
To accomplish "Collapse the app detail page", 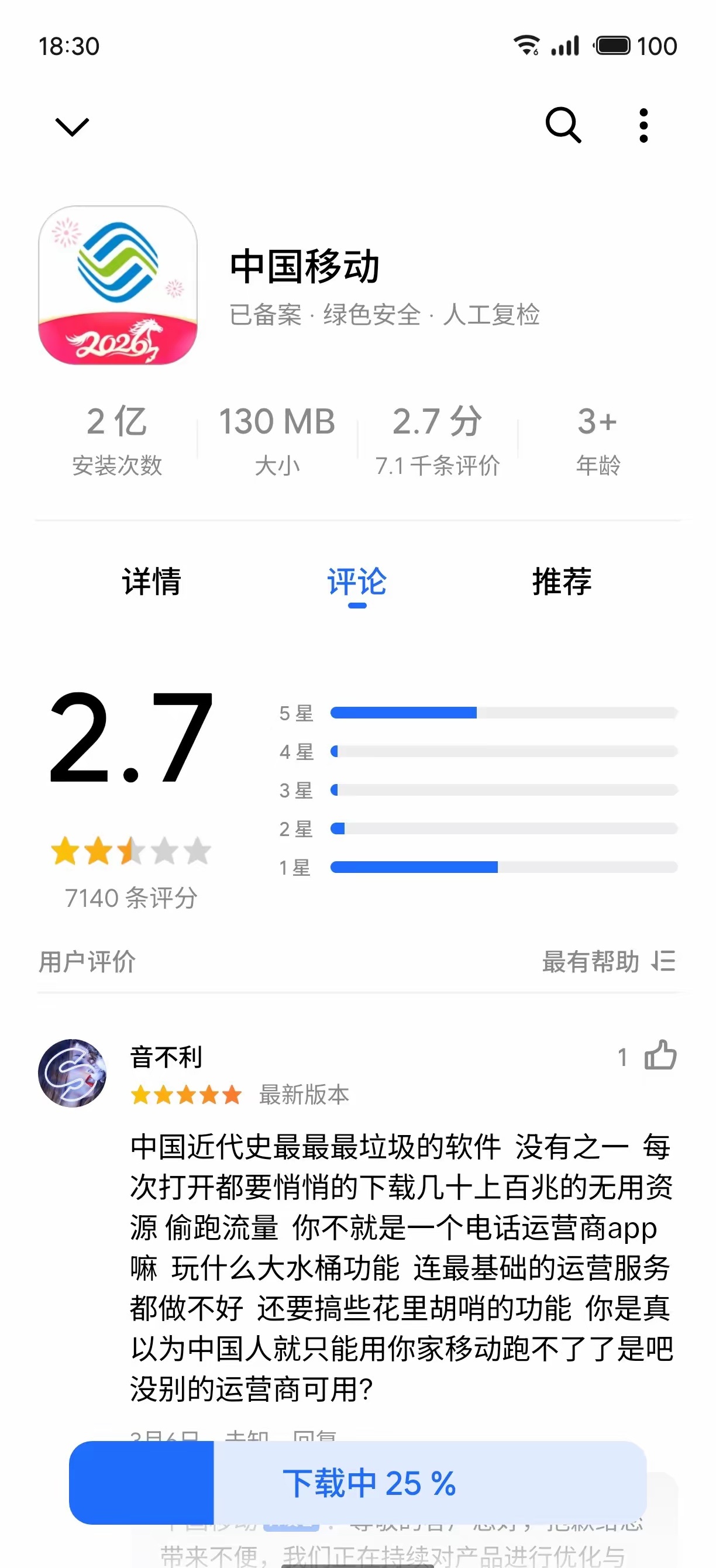I will coord(71,126).
